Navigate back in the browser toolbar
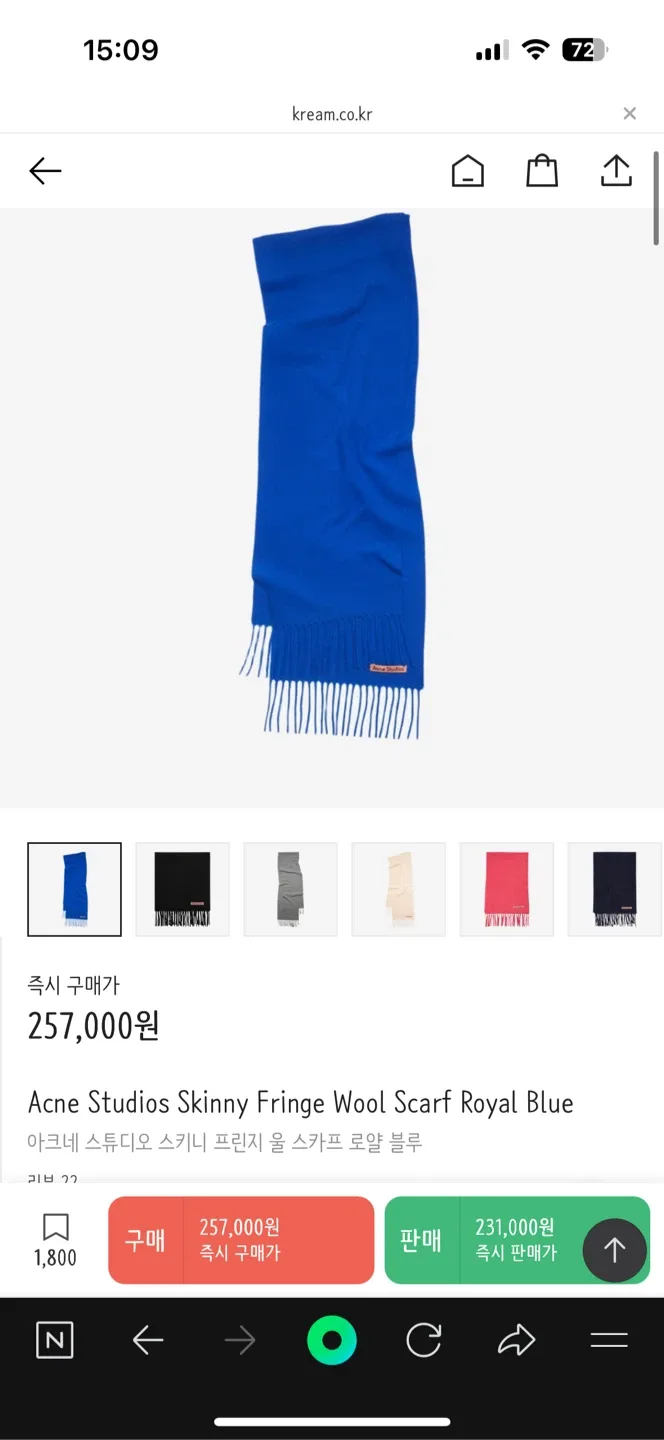664x1440 pixels. point(148,1340)
